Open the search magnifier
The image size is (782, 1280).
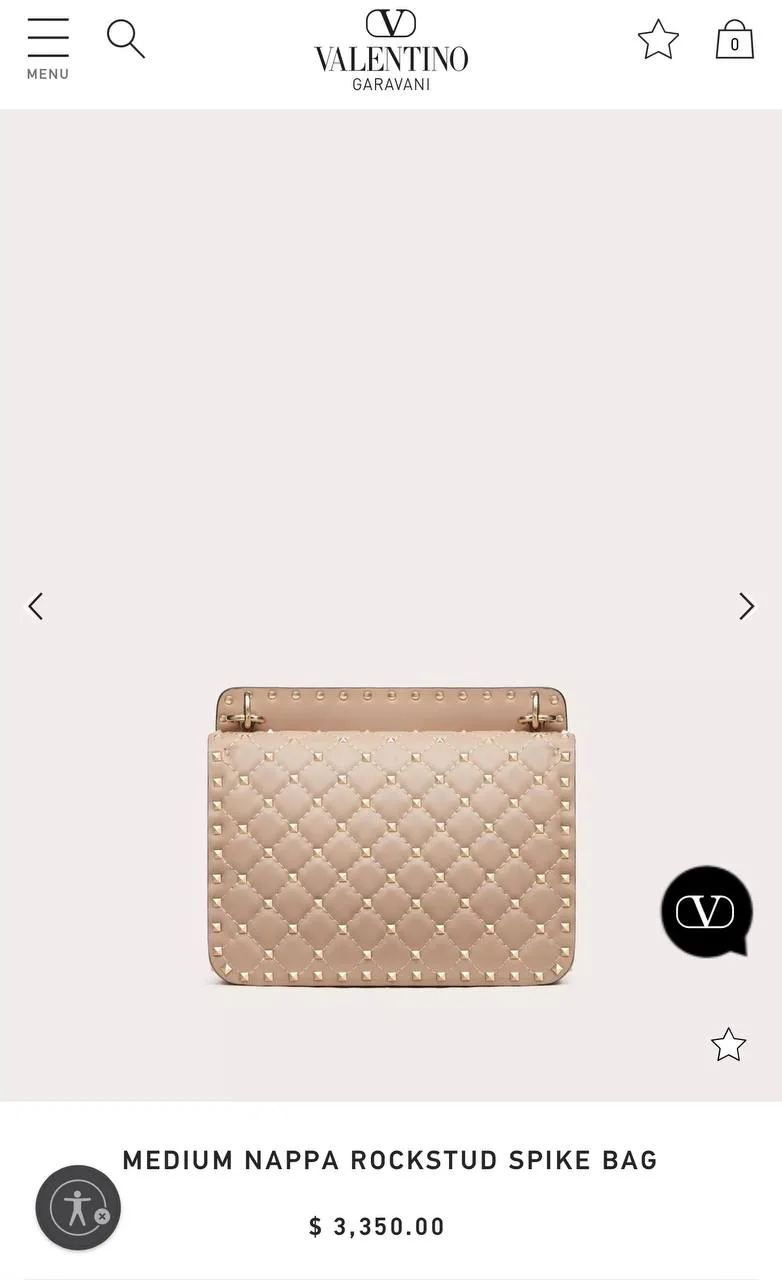tap(126, 40)
